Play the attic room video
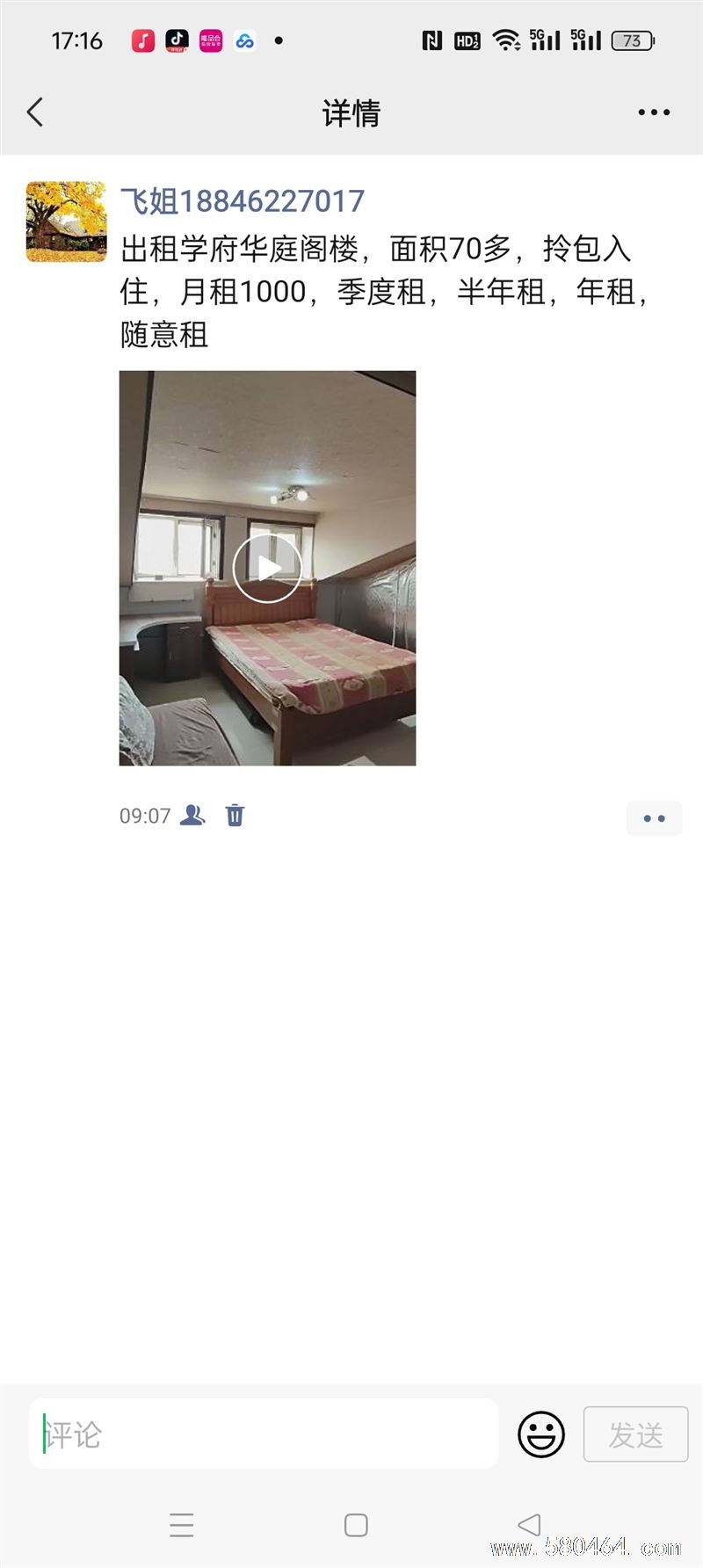Image resolution: width=703 pixels, height=1568 pixels. 267,568
